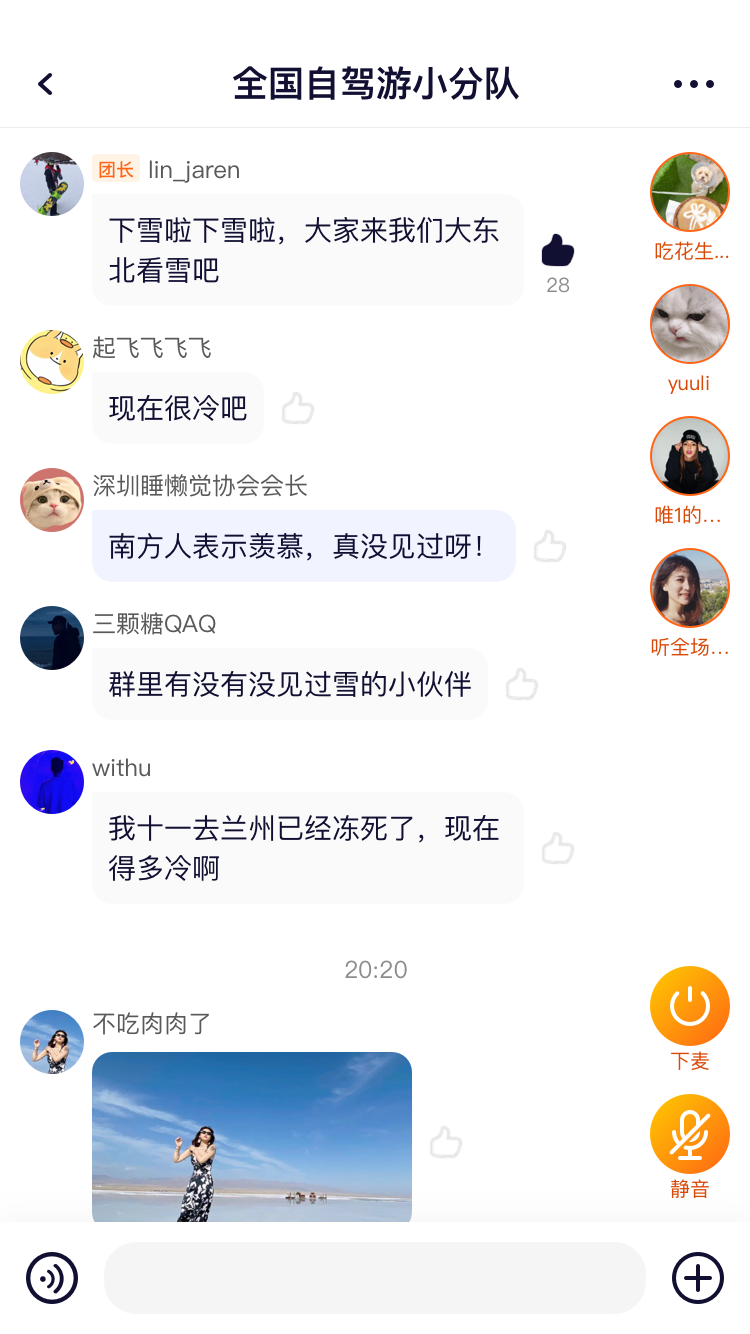The image size is (750, 1334).
Task: Tap the voice wave icon near the input bar
Action: pos(51,1278)
